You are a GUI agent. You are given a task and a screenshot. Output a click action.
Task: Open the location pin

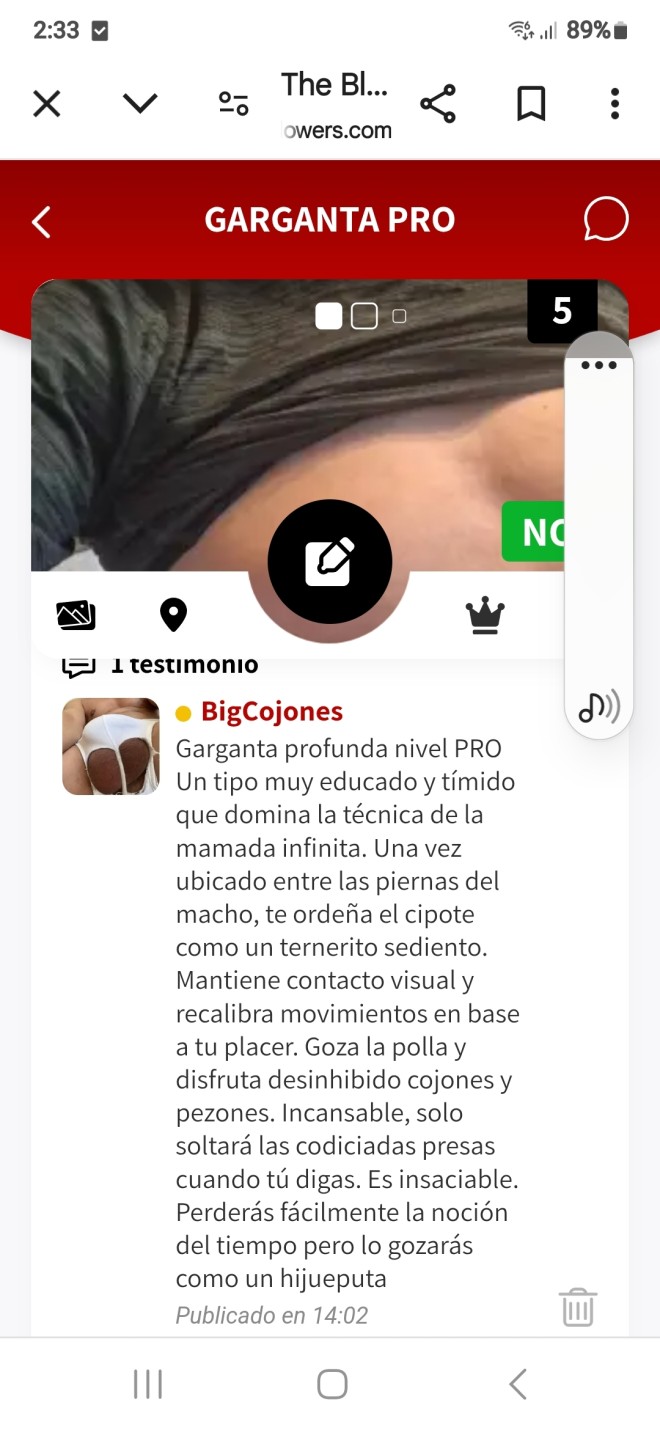tap(174, 615)
